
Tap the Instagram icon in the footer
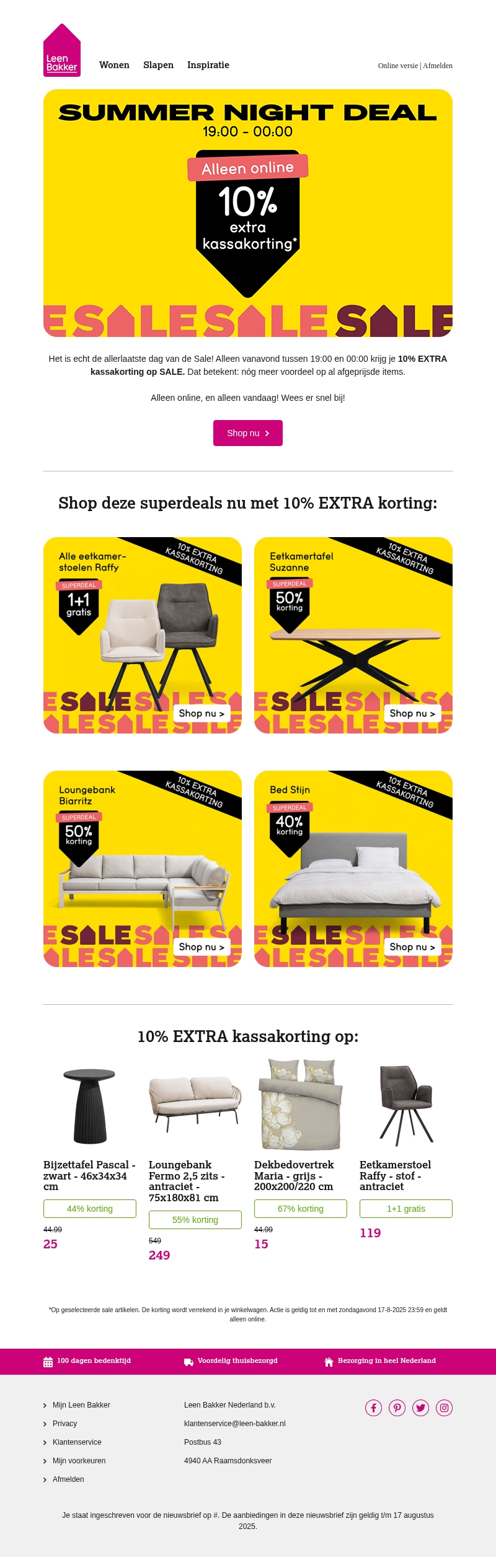[x=444, y=1408]
